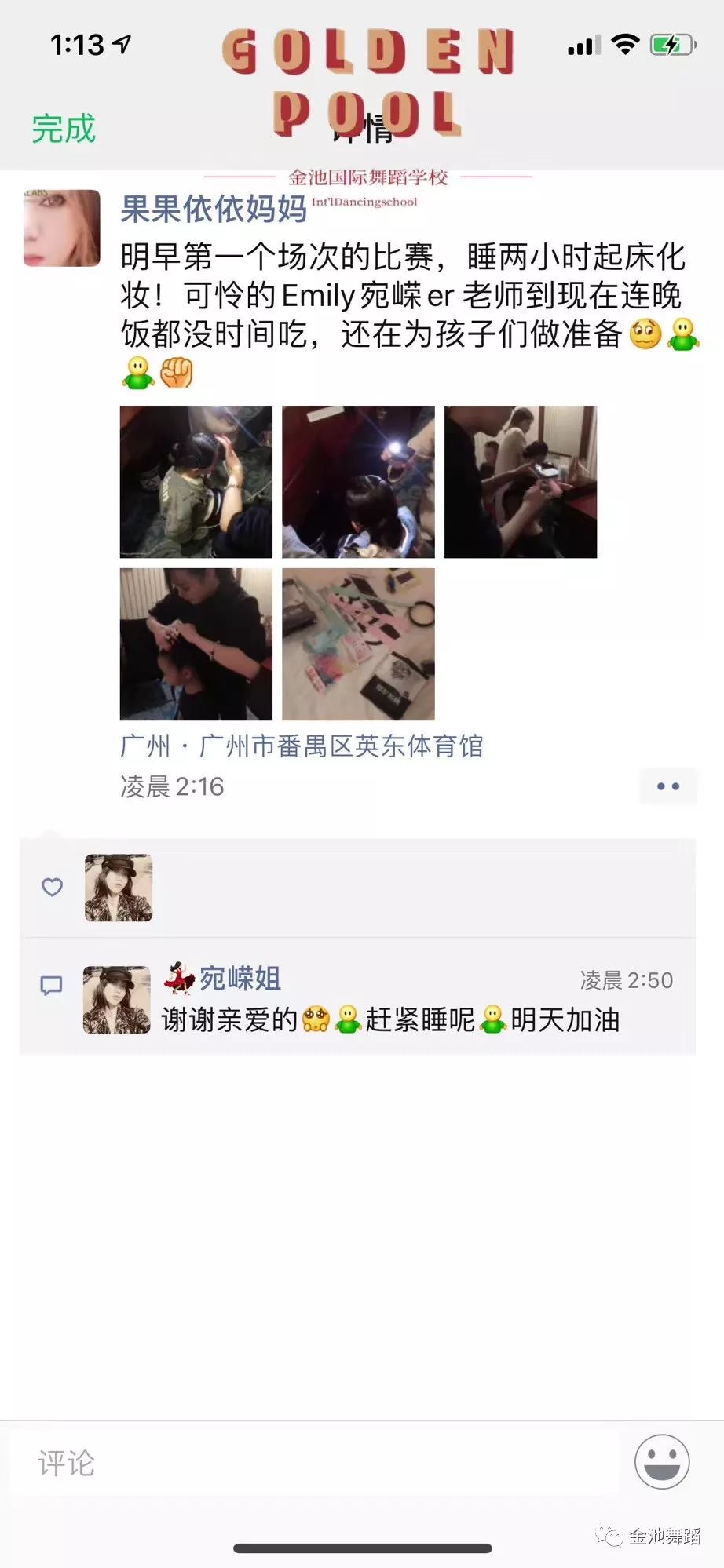724x1568 pixels.
Task: Reply to 宛嵘姐's comment 谢谢亲爱的
Action: (391, 1019)
